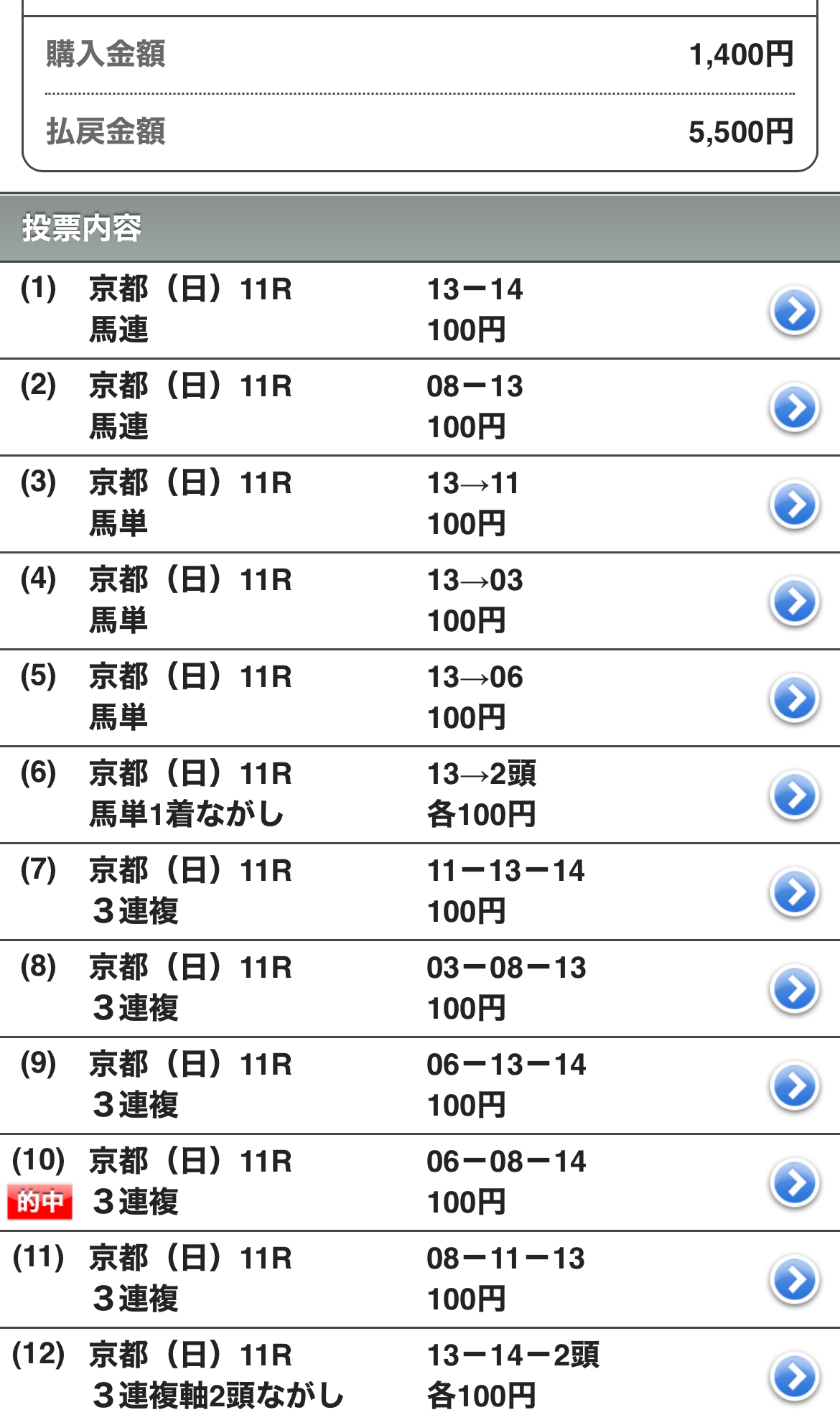This screenshot has width=840, height=1420.
Task: Open bet (2) 馬連 08-13 details
Action: pyautogui.click(x=420, y=407)
